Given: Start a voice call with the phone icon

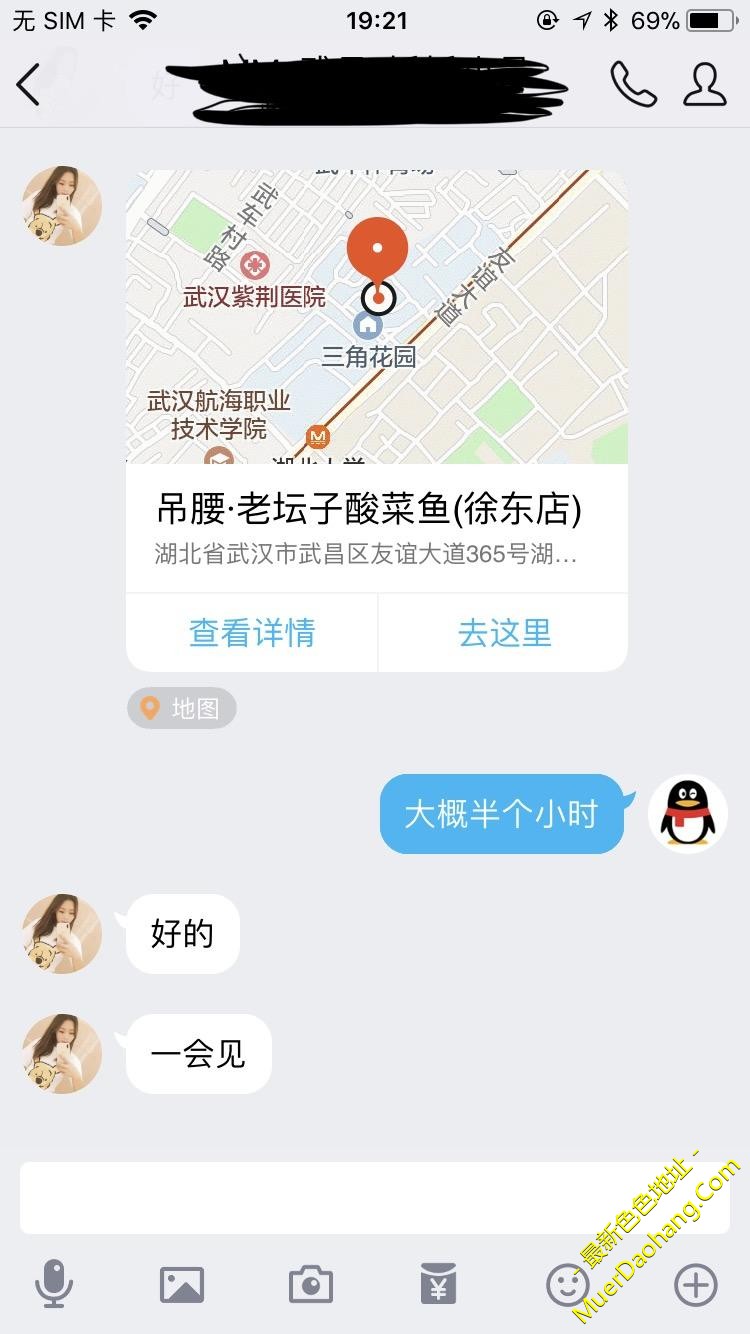Looking at the screenshot, I should click(x=633, y=85).
